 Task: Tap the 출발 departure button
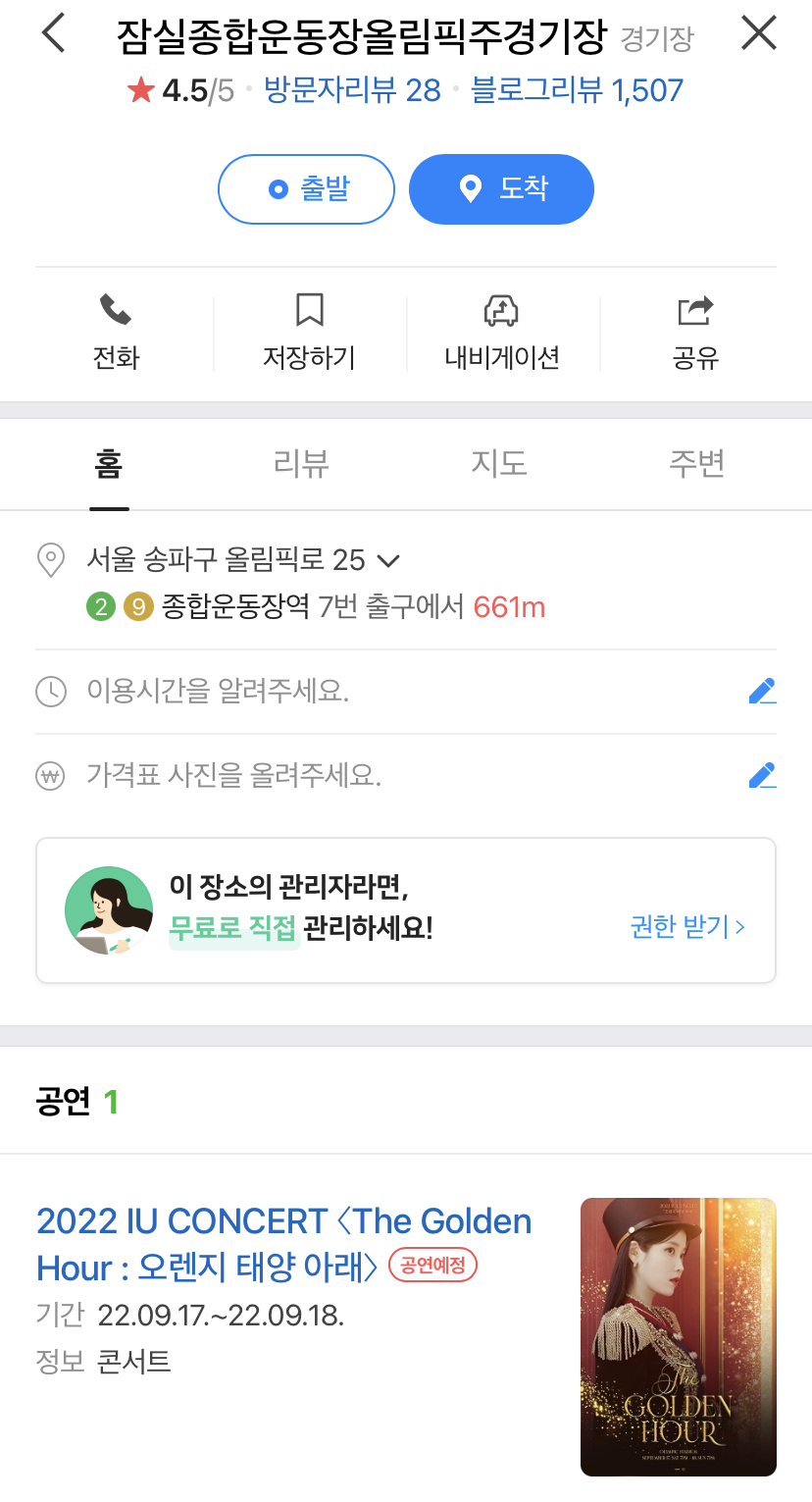[306, 189]
